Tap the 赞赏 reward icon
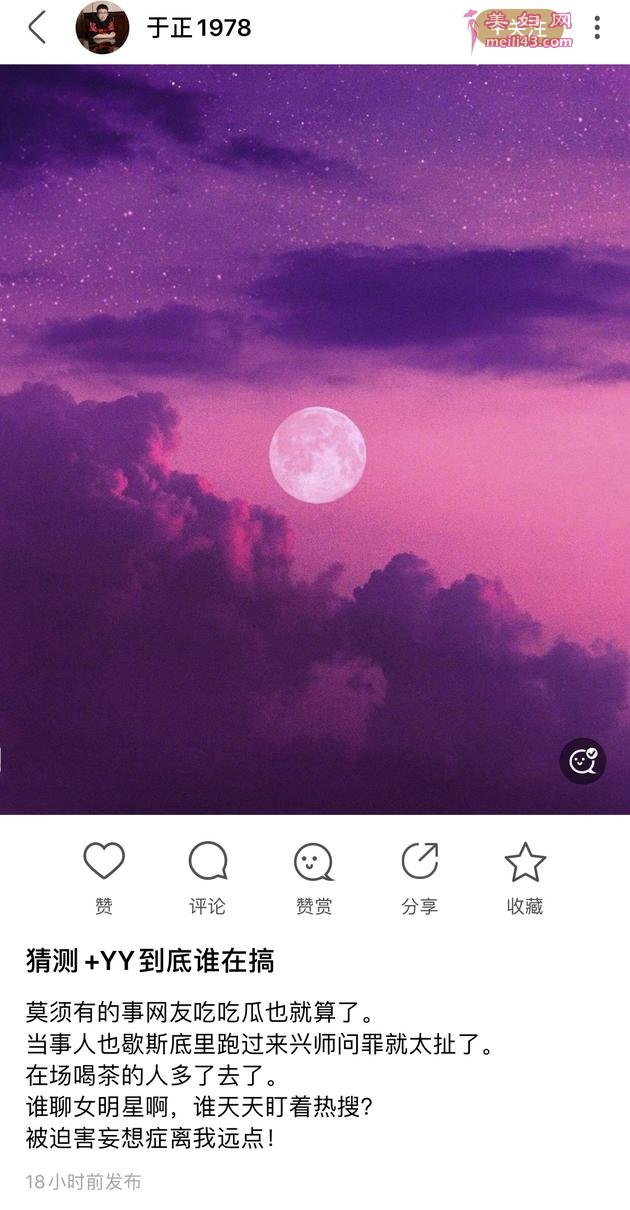Image resolution: width=630 pixels, height=1210 pixels. 314,878
